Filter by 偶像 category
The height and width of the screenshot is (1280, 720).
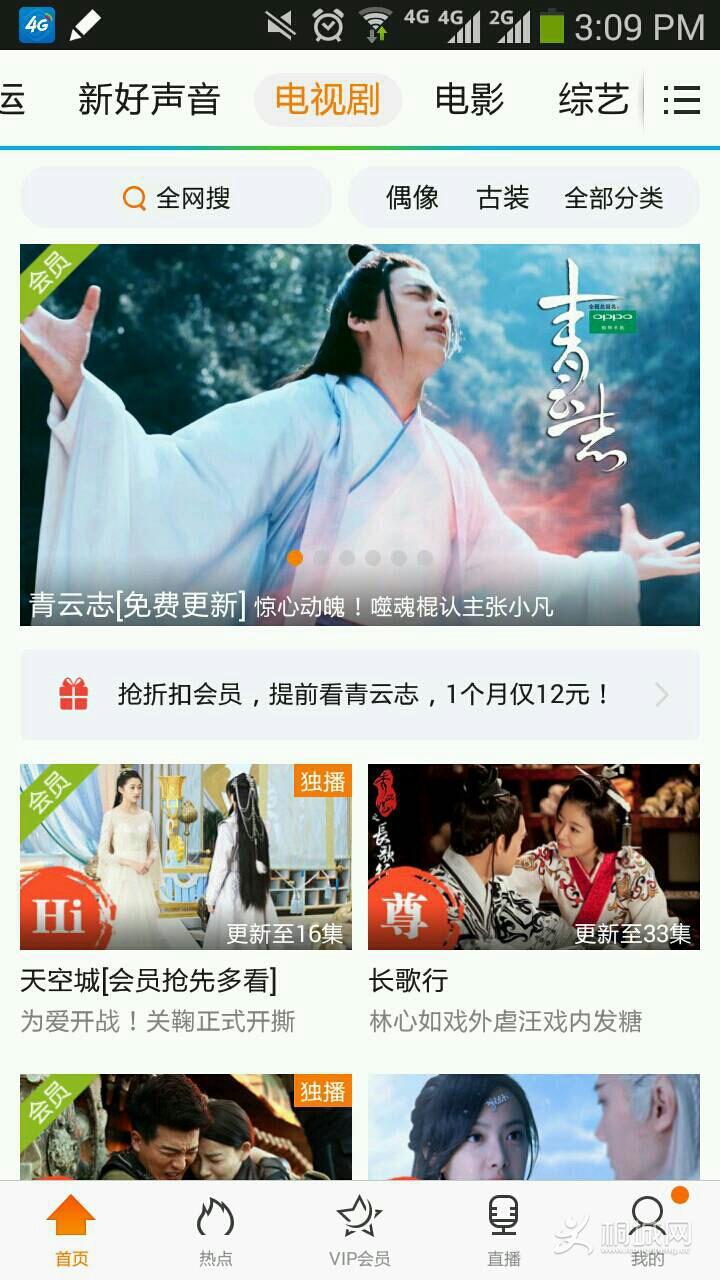[412, 198]
